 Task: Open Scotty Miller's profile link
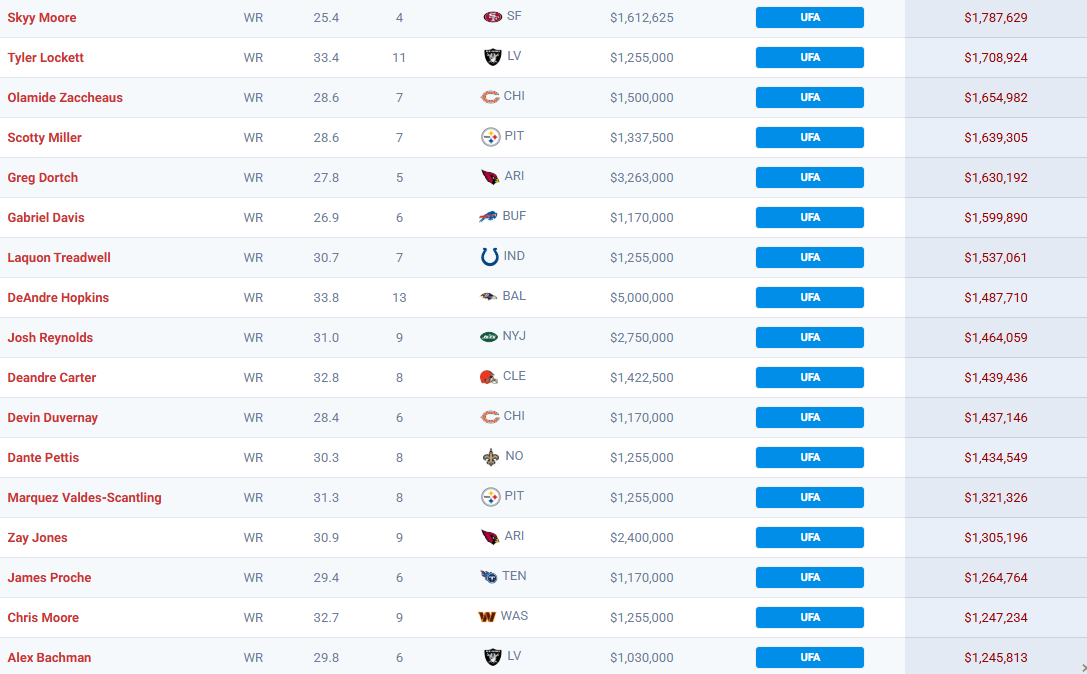tap(45, 138)
